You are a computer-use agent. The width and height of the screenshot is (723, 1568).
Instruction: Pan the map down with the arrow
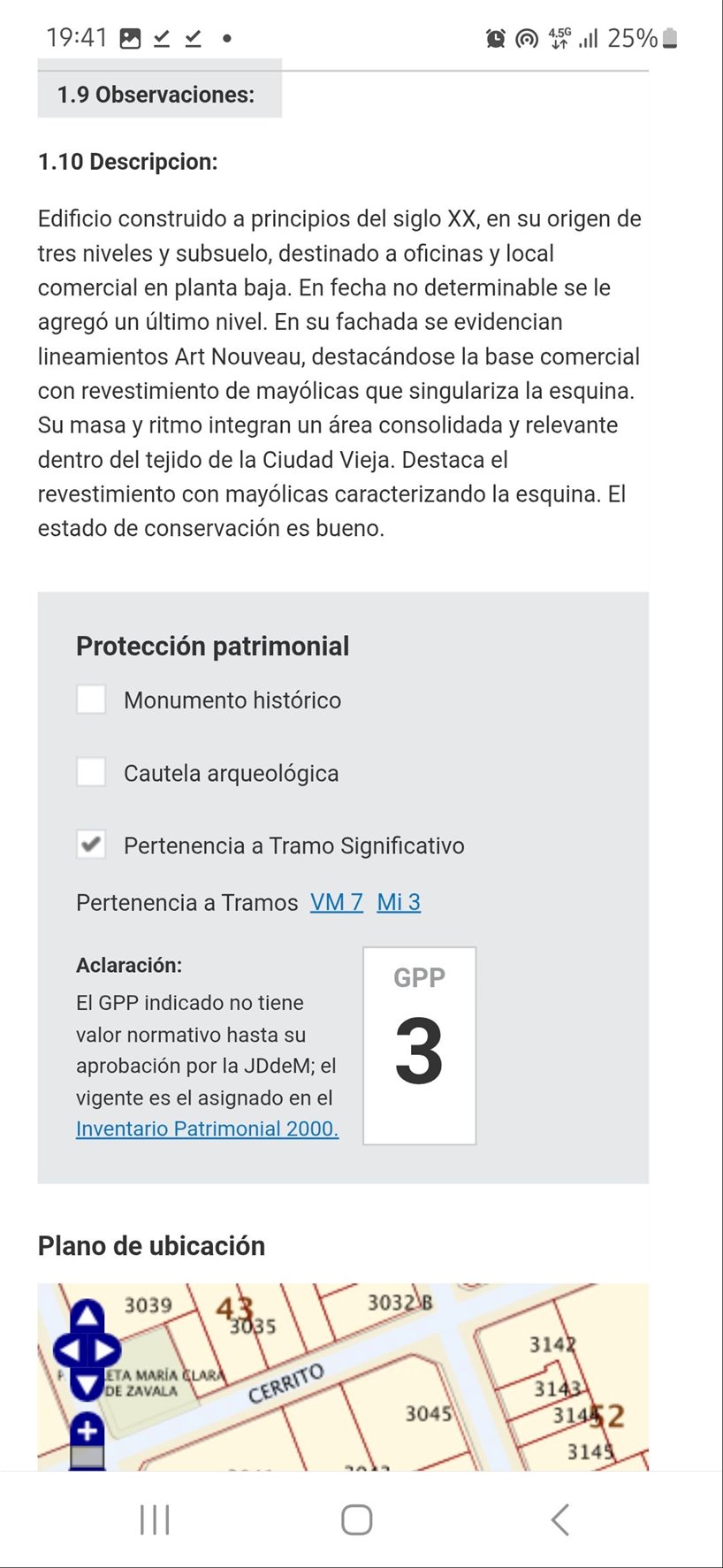click(87, 1384)
